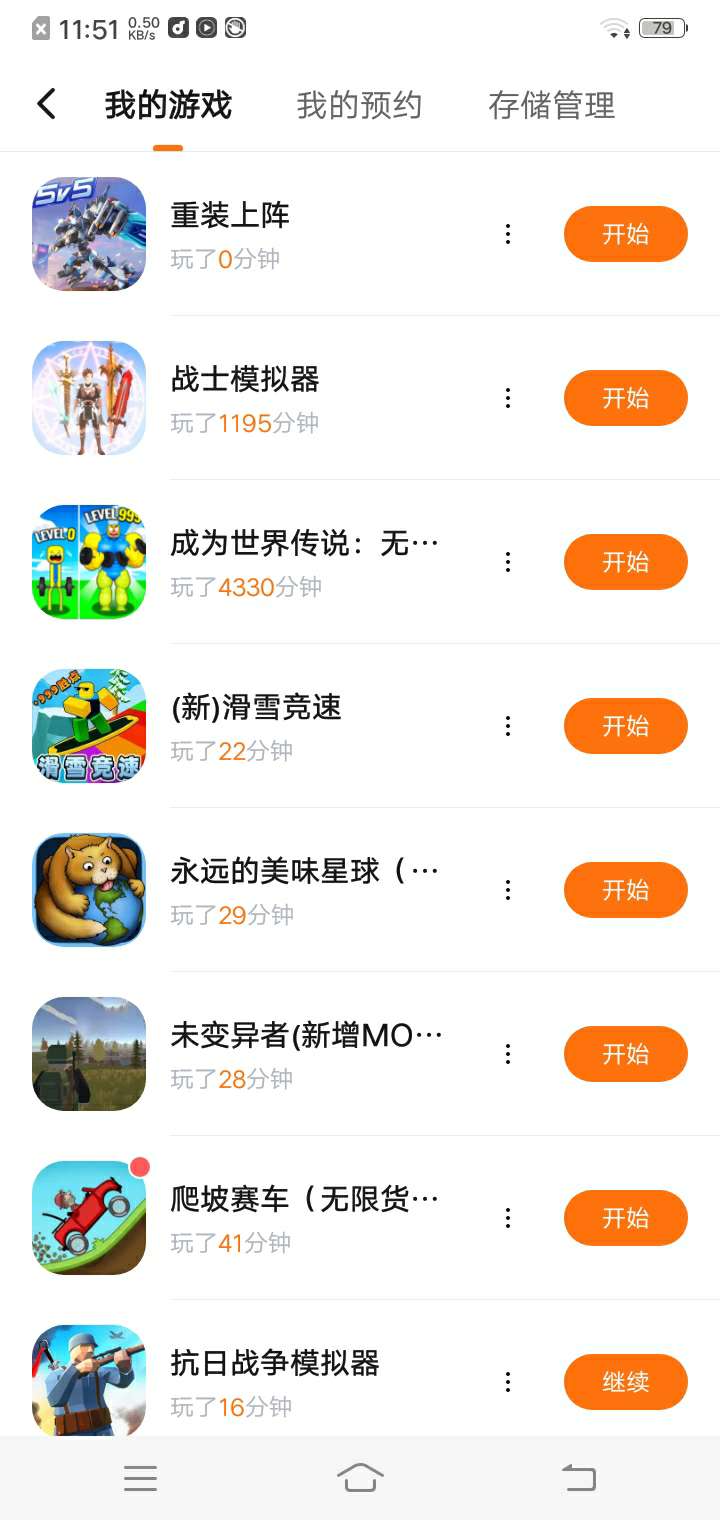Start (新)滑雪竞速
This screenshot has height=1520, width=720.
click(625, 726)
